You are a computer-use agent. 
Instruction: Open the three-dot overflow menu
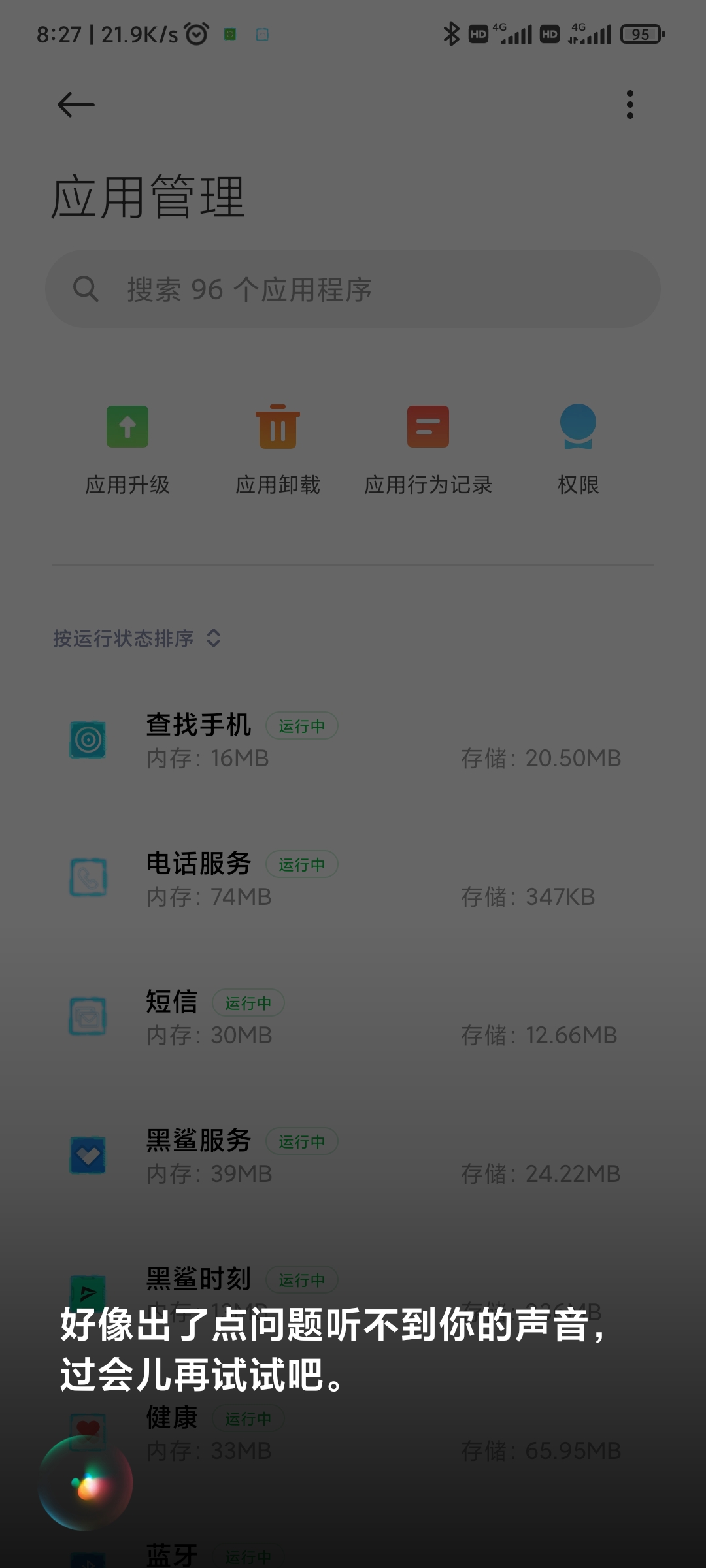(x=630, y=105)
